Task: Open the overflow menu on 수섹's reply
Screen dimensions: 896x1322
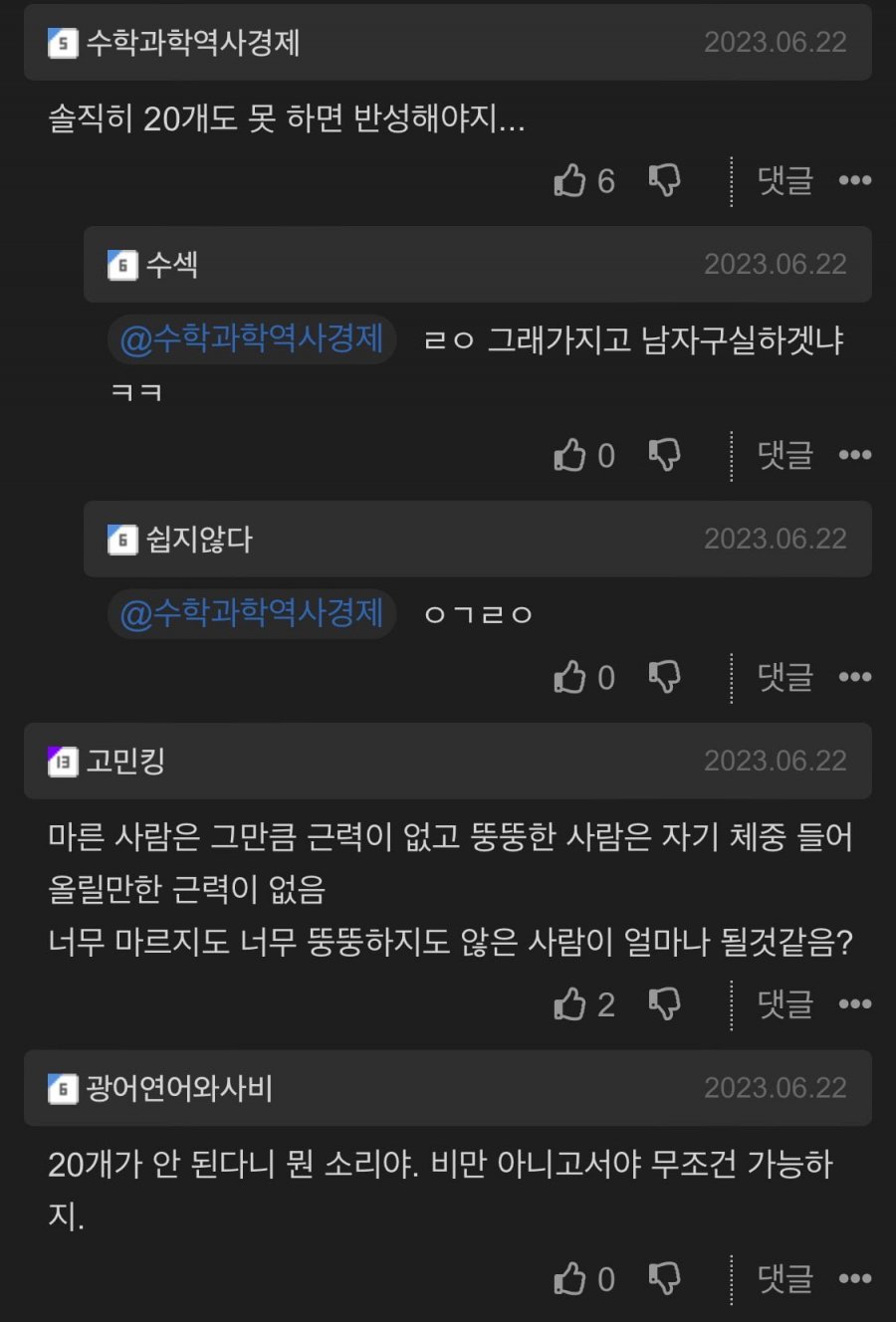Action: pyautogui.click(x=854, y=455)
